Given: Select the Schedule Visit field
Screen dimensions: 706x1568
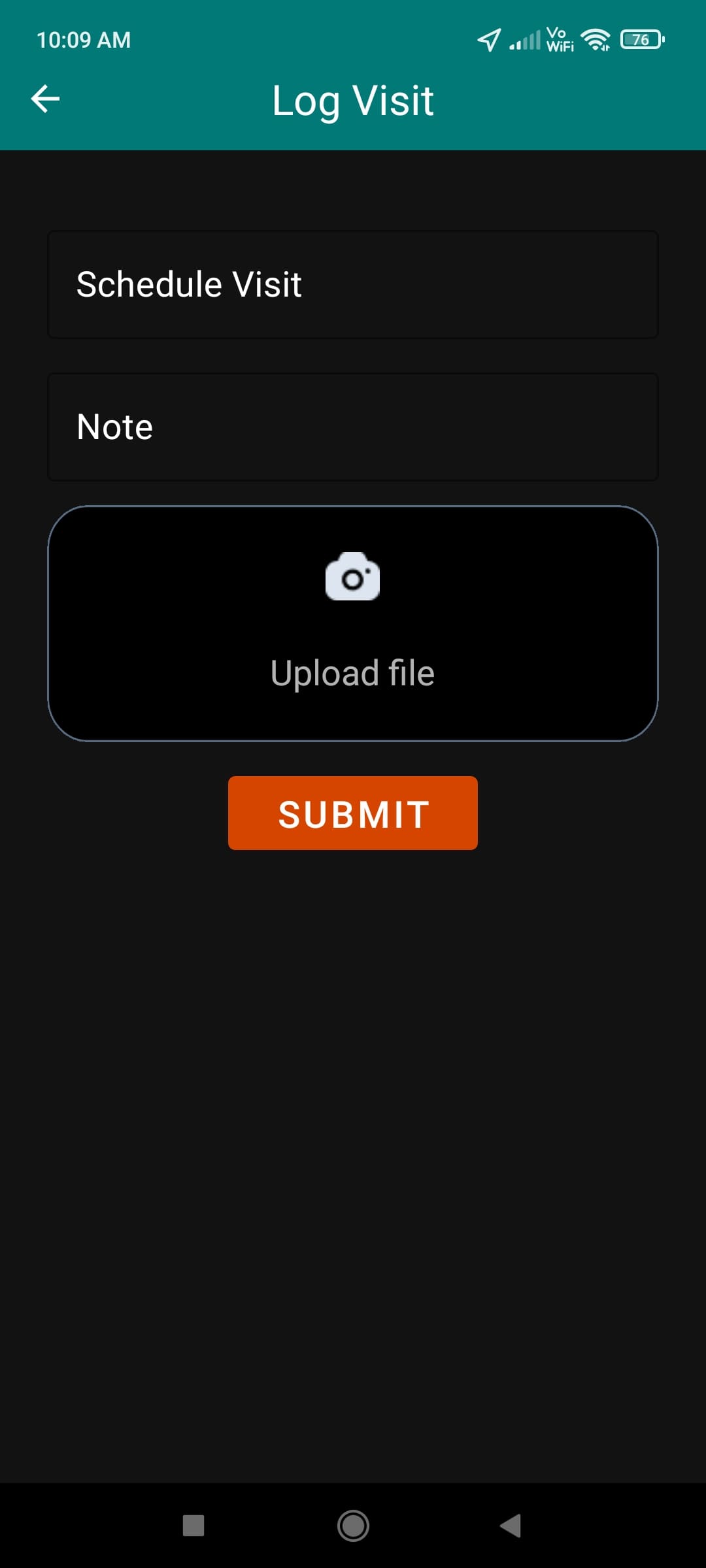Looking at the screenshot, I should (x=353, y=284).
